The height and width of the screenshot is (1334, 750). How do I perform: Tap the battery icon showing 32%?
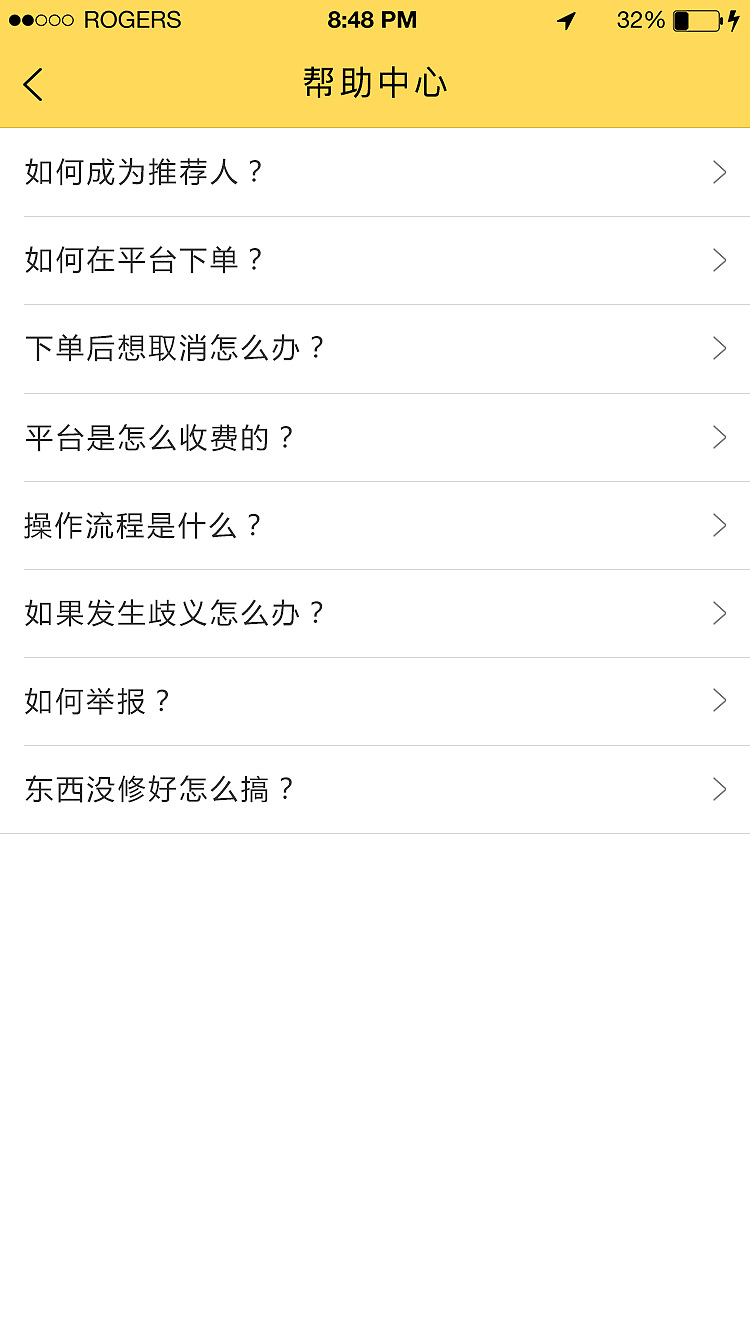692,20
